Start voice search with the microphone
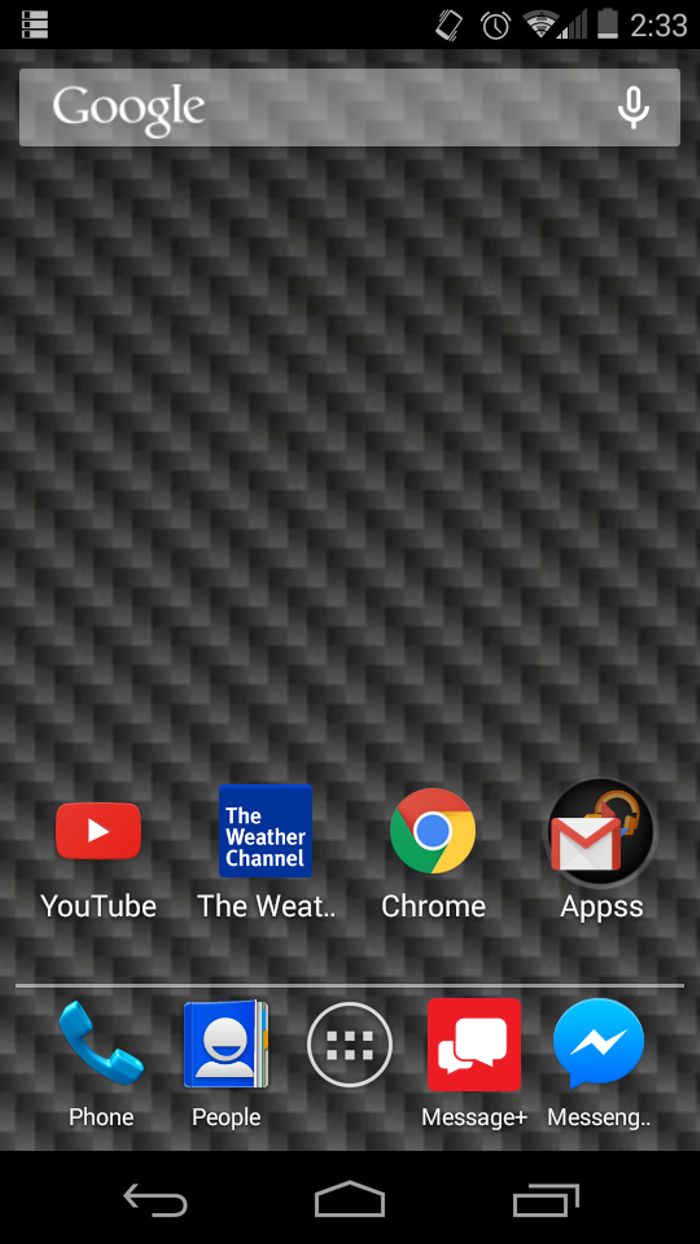The width and height of the screenshot is (700, 1244). (633, 108)
